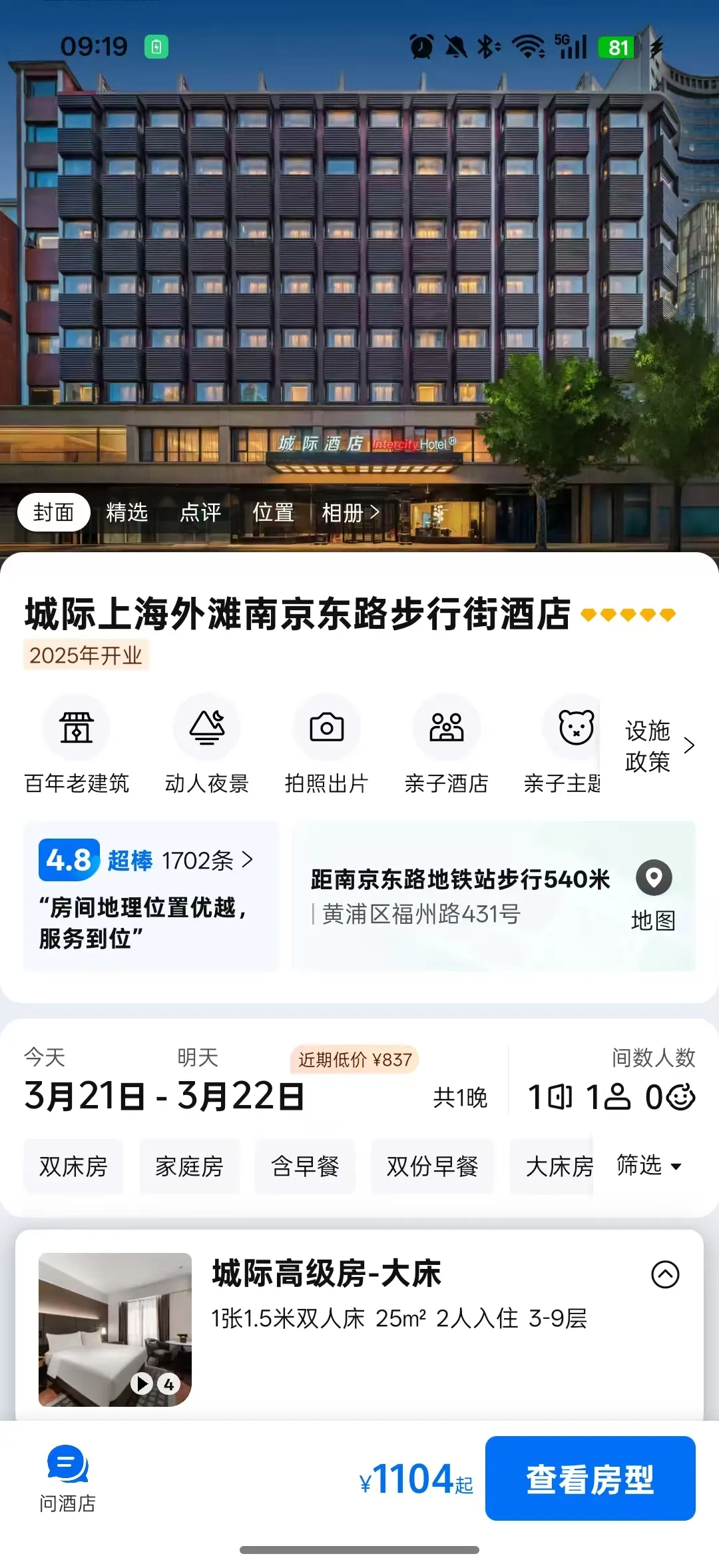Enable the 含早餐 breakfast filter
The height and width of the screenshot is (1568, 719).
click(305, 1166)
